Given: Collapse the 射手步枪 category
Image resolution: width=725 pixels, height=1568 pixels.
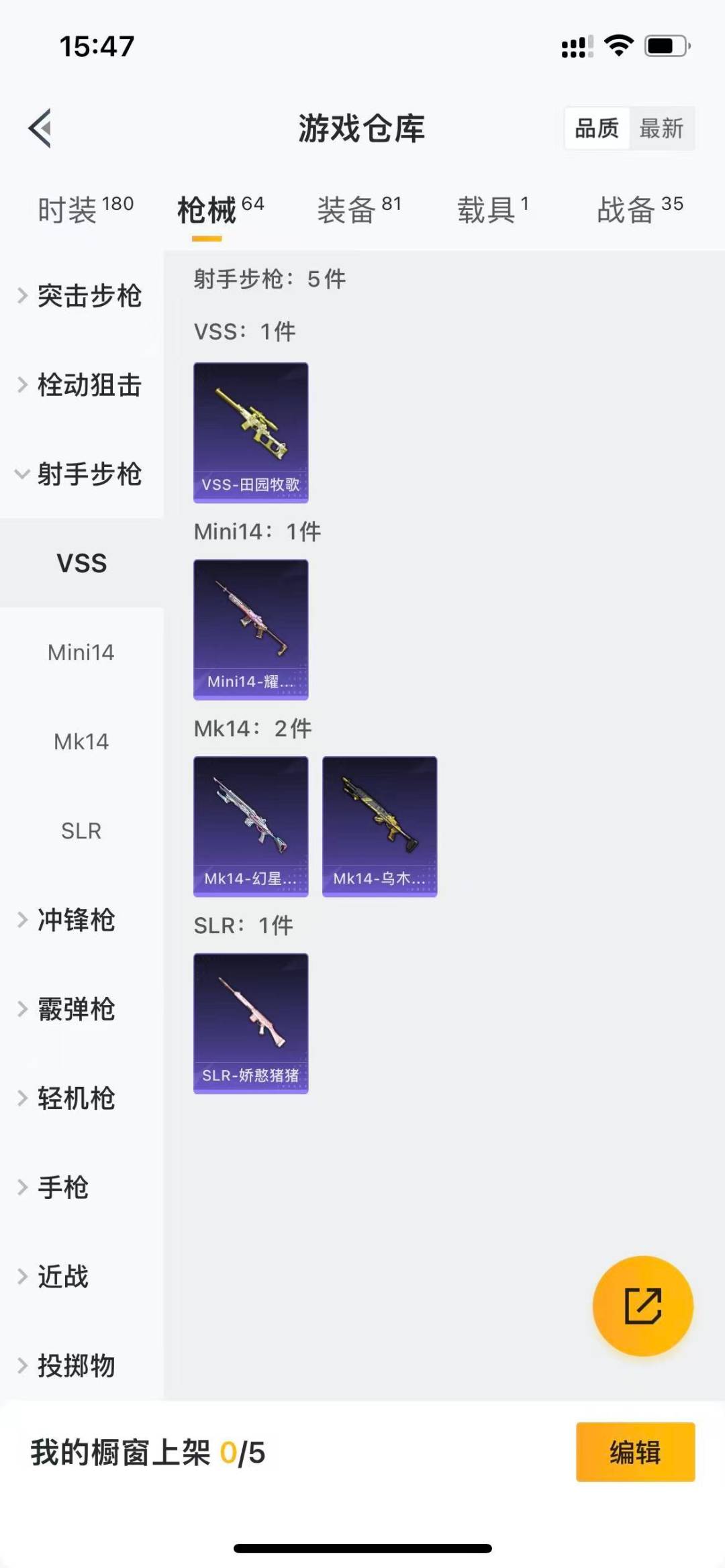Looking at the screenshot, I should [x=81, y=474].
